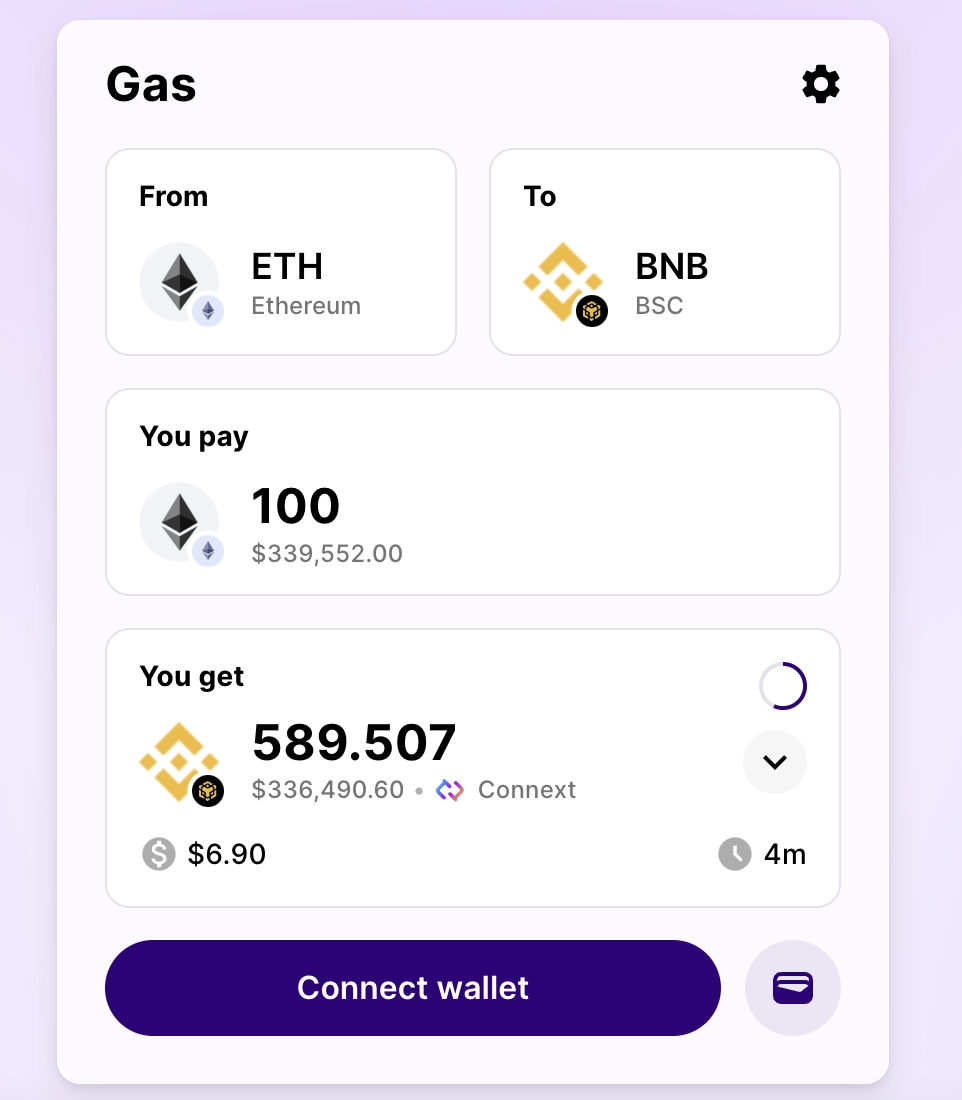Change the From token ETH
The height and width of the screenshot is (1100, 962).
pyautogui.click(x=281, y=252)
